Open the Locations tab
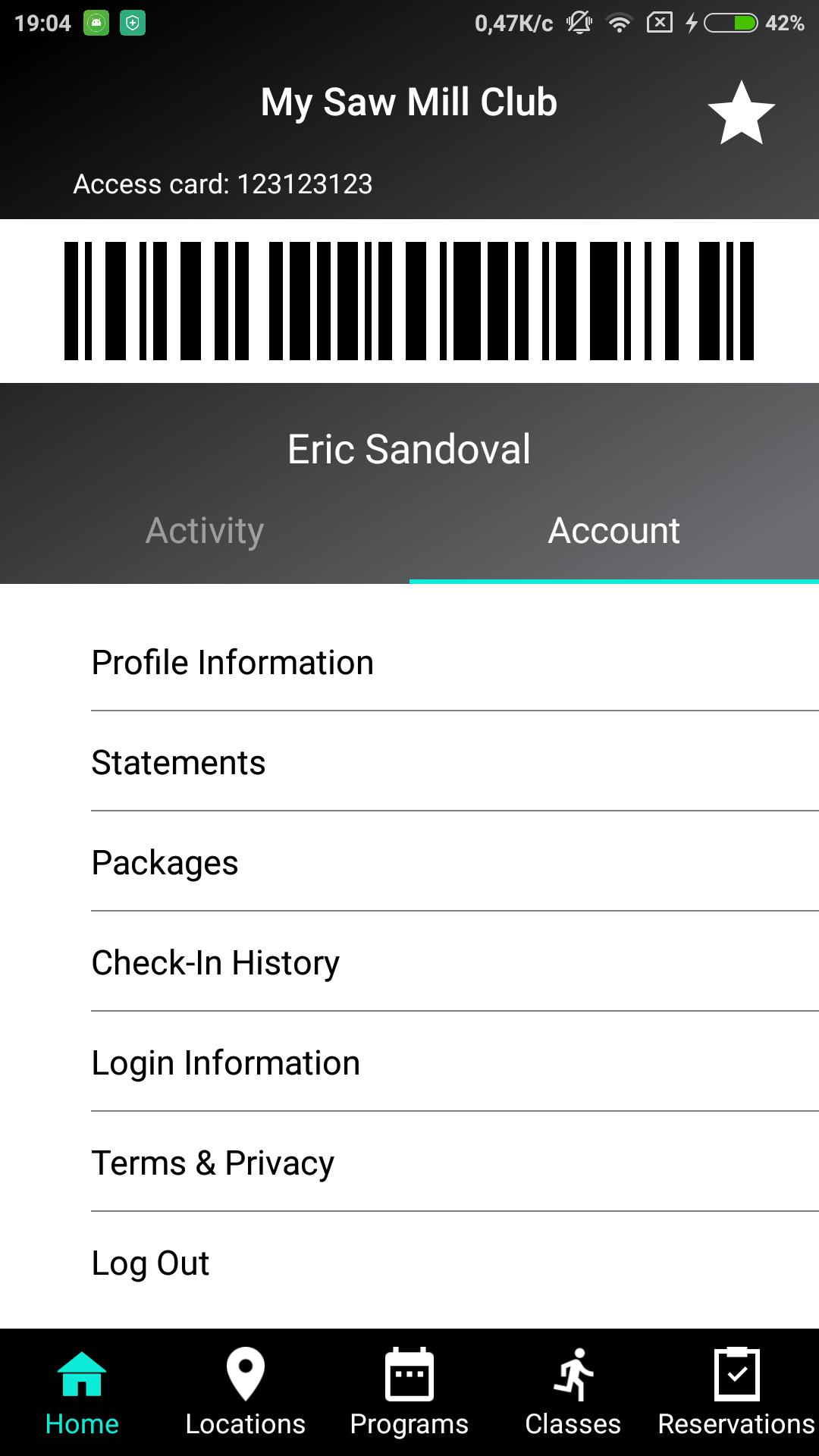 (x=246, y=1392)
